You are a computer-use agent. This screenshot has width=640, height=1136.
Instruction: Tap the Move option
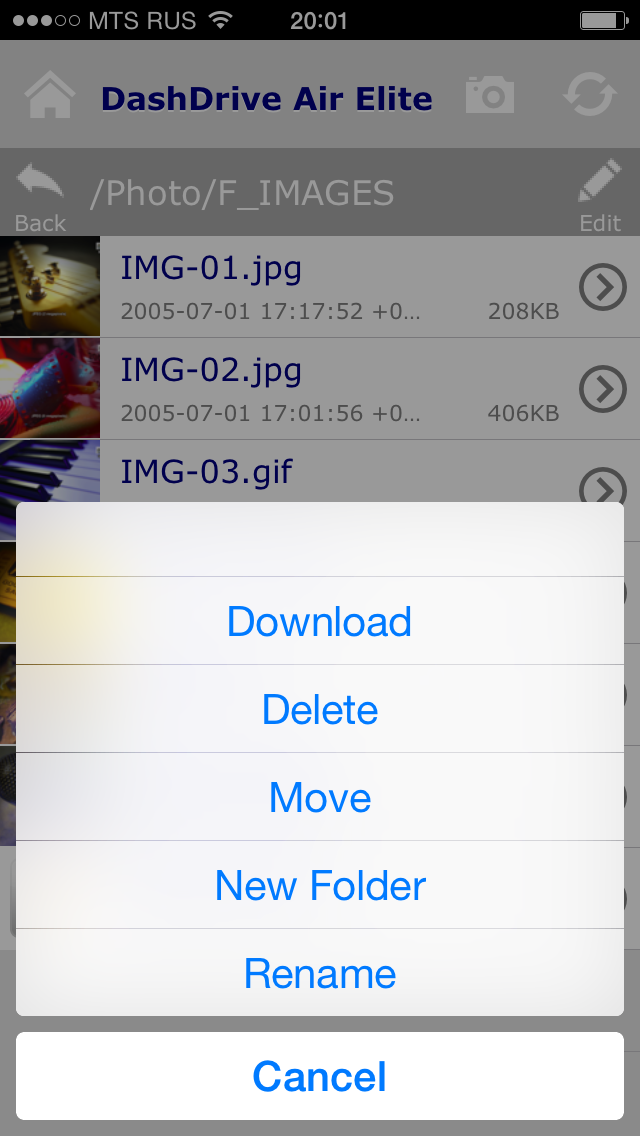point(320,797)
